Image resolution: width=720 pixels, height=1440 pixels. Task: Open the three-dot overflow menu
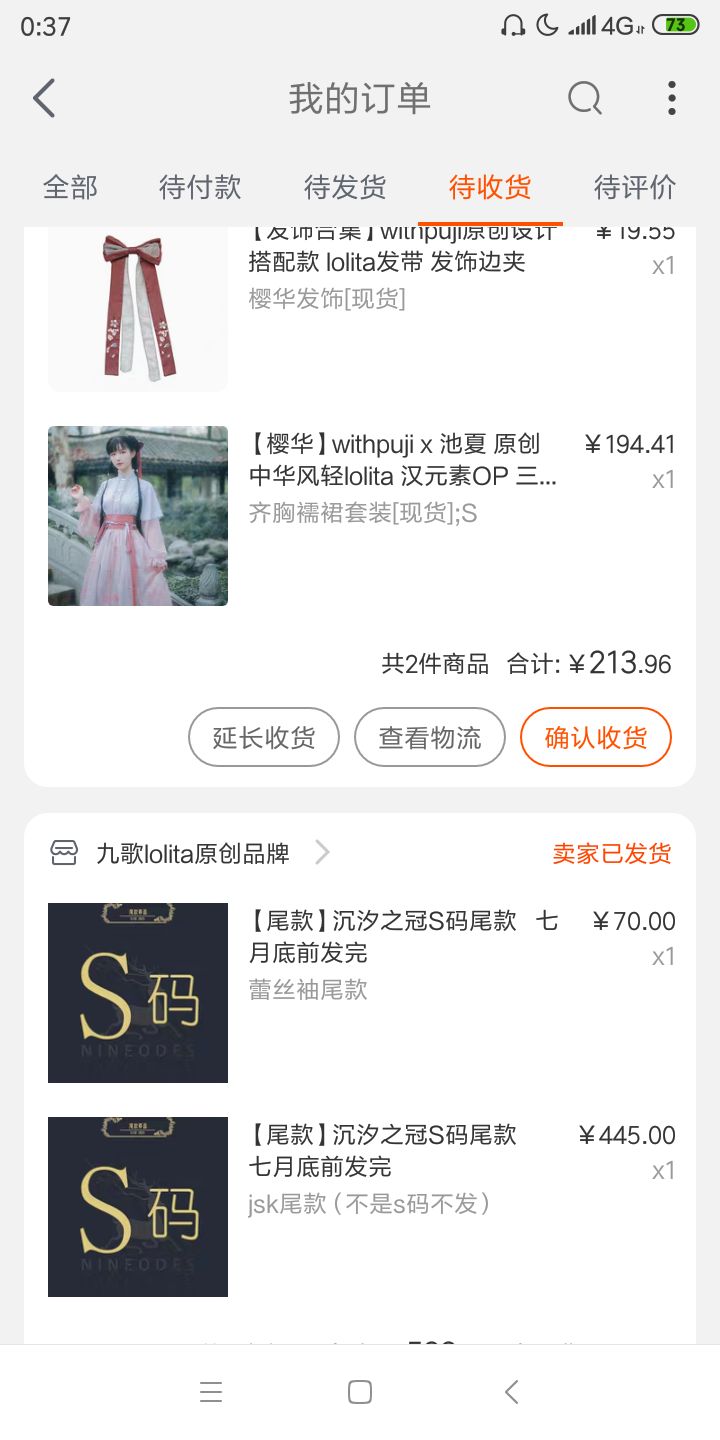(671, 98)
